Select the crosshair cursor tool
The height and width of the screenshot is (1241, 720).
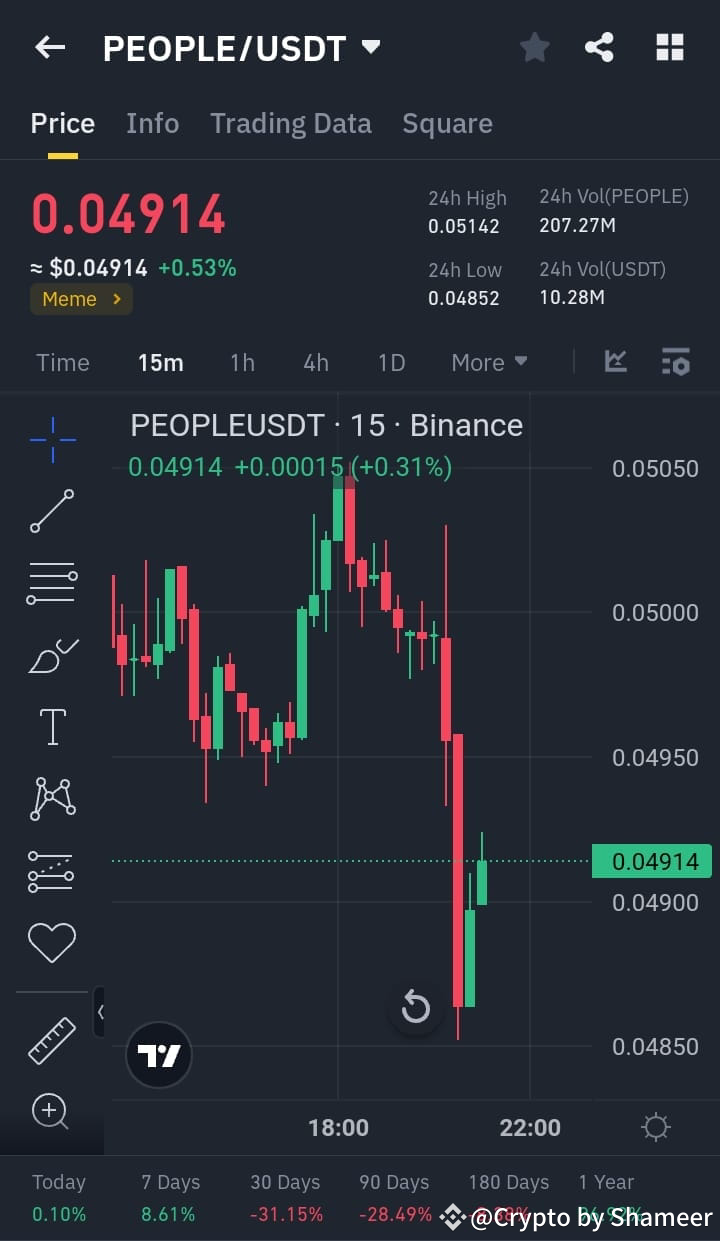[52, 440]
